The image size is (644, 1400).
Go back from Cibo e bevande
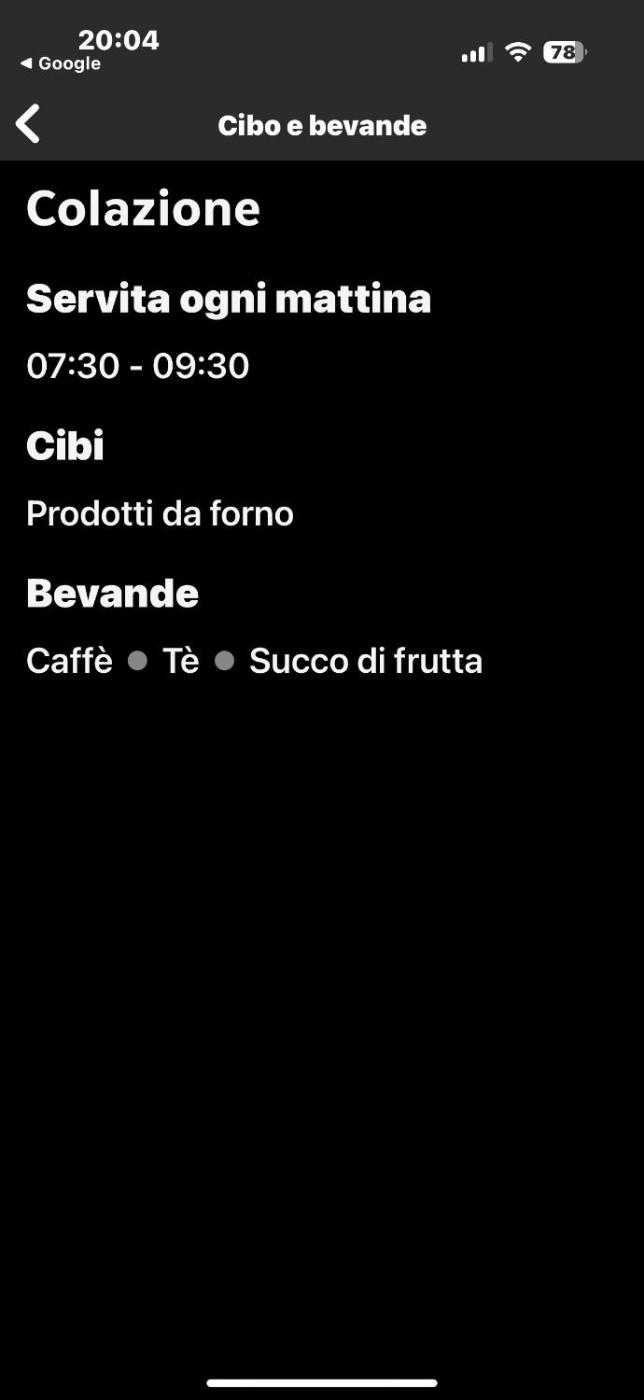point(28,124)
